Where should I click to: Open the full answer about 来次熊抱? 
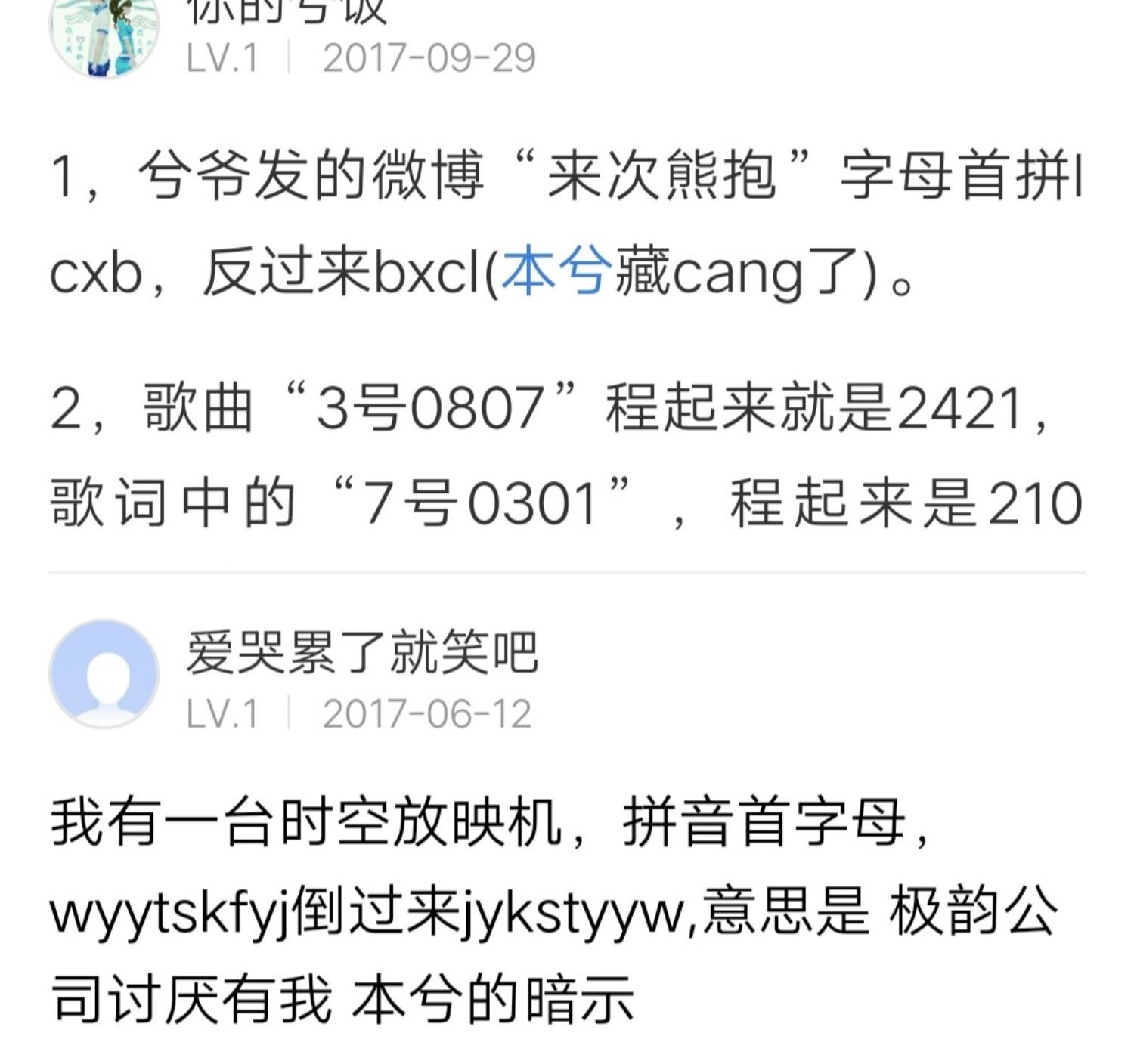pyautogui.click(x=565, y=340)
